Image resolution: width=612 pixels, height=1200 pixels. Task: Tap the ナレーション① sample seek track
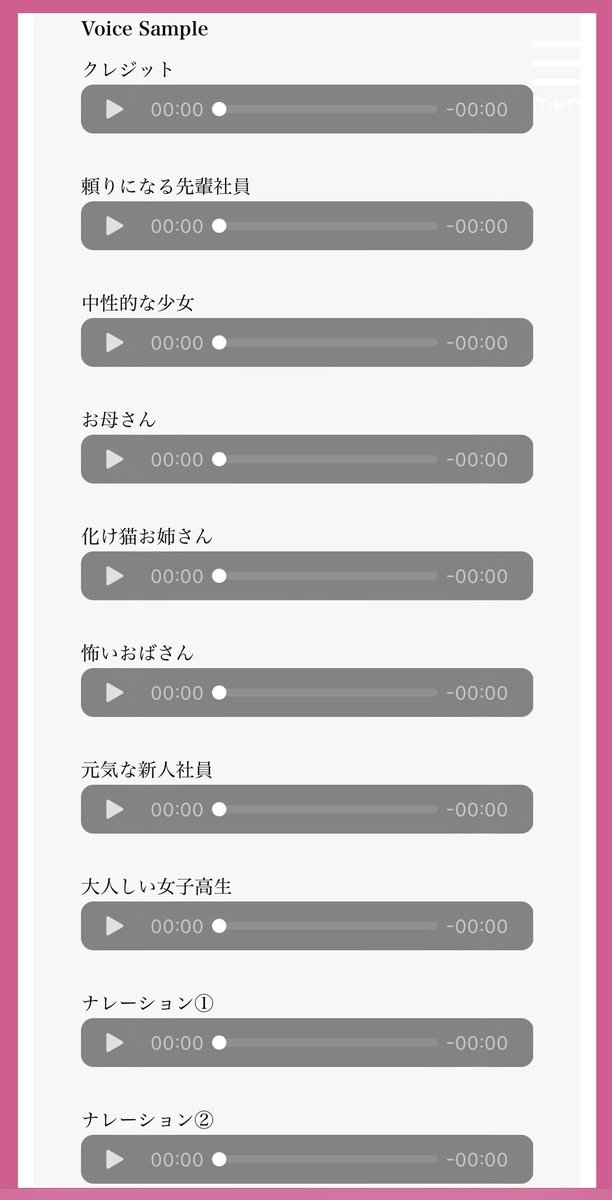[326, 1043]
